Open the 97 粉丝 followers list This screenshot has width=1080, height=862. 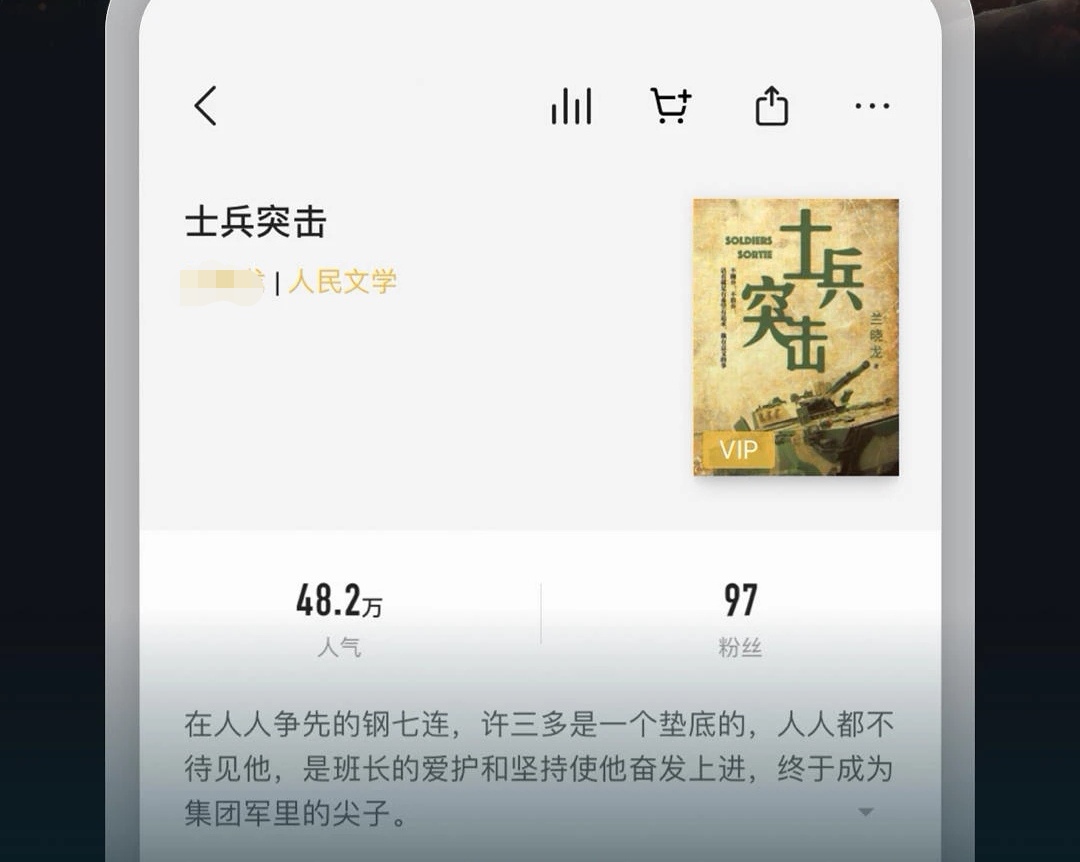click(740, 617)
